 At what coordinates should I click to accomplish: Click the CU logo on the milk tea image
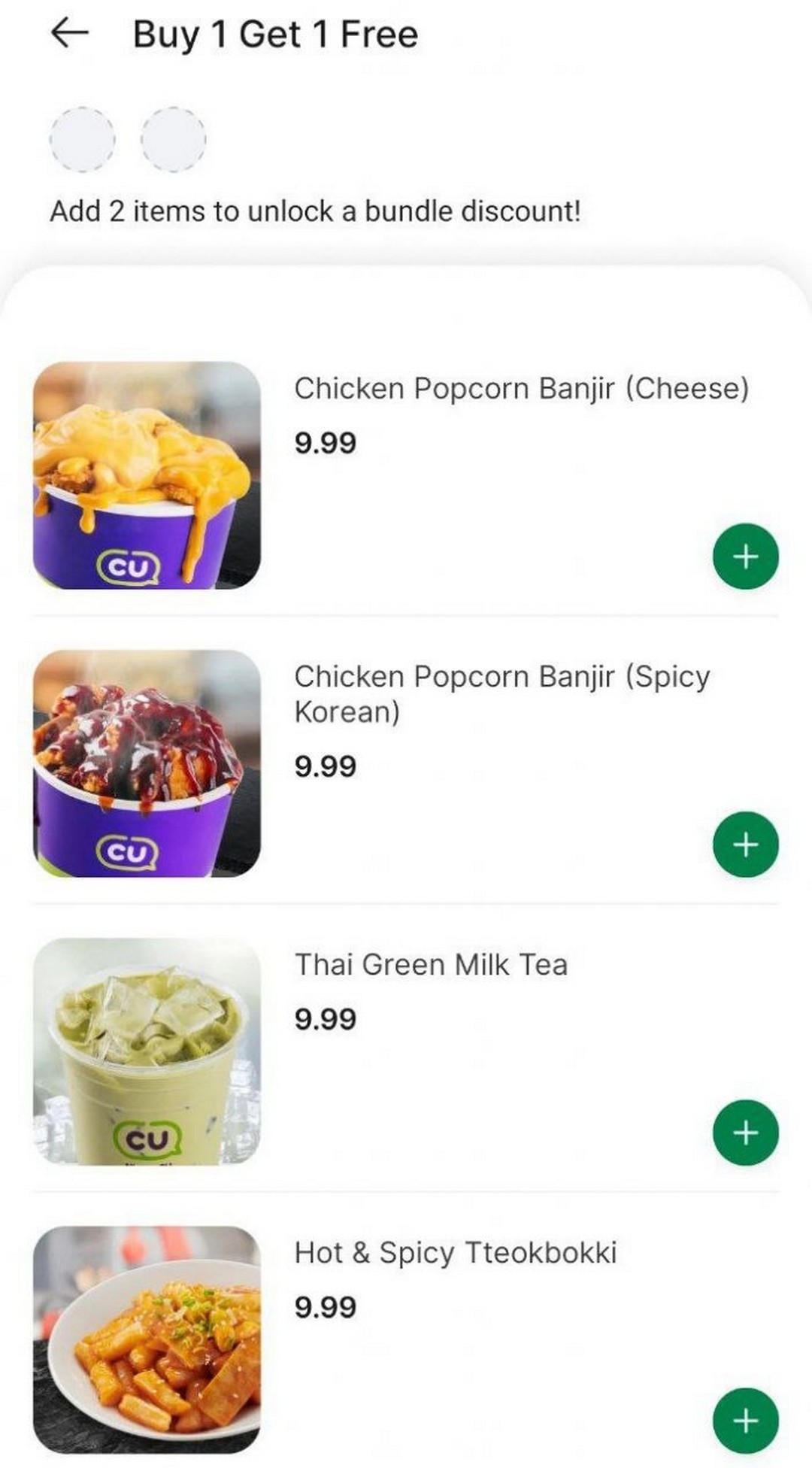[x=150, y=1139]
